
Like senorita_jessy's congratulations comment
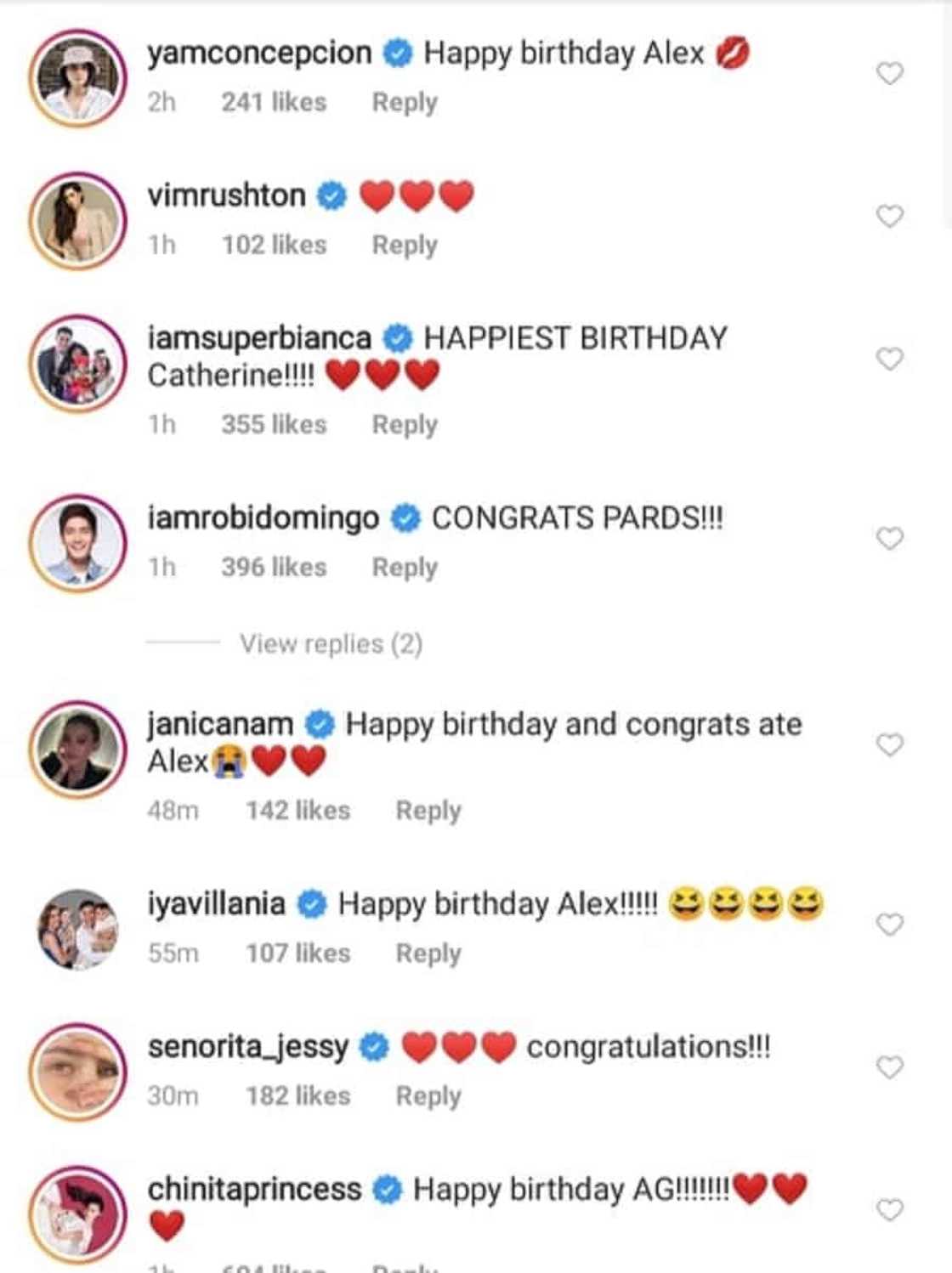coord(889,1067)
